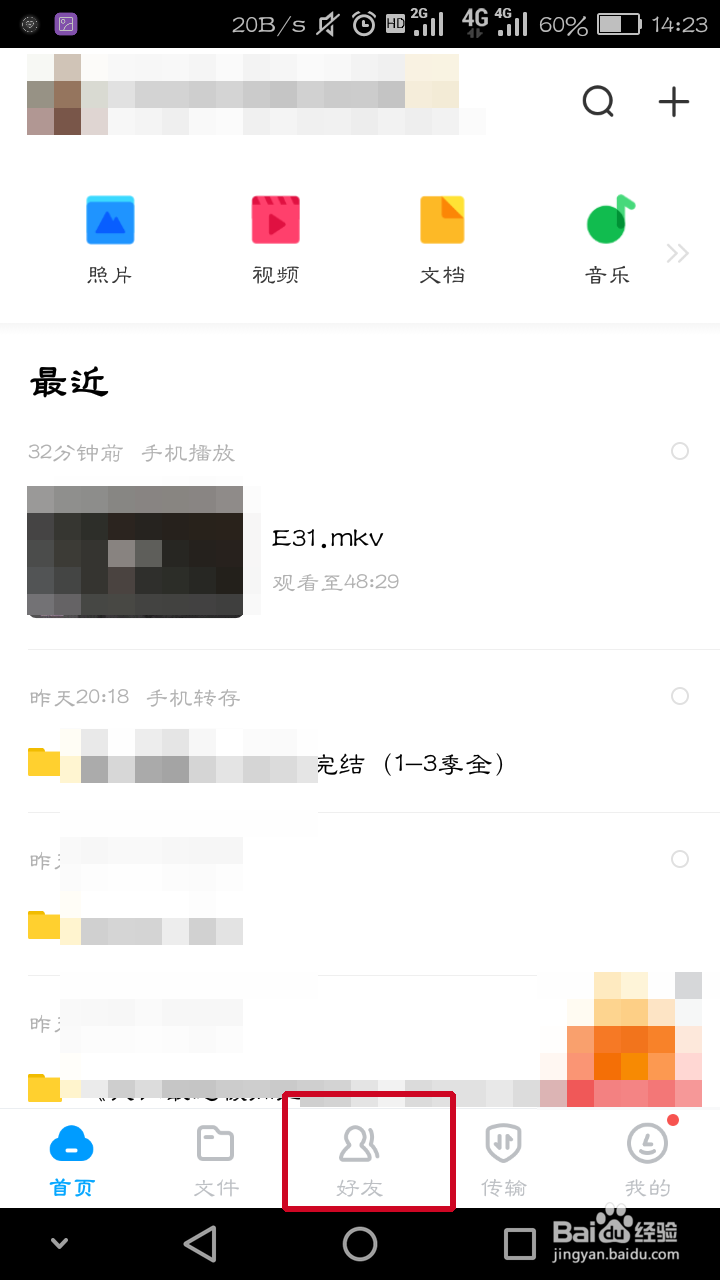Viewport: 720px width, 1280px height.
Task: Open the E31.mkv video file
Action: pyautogui.click(x=327, y=537)
